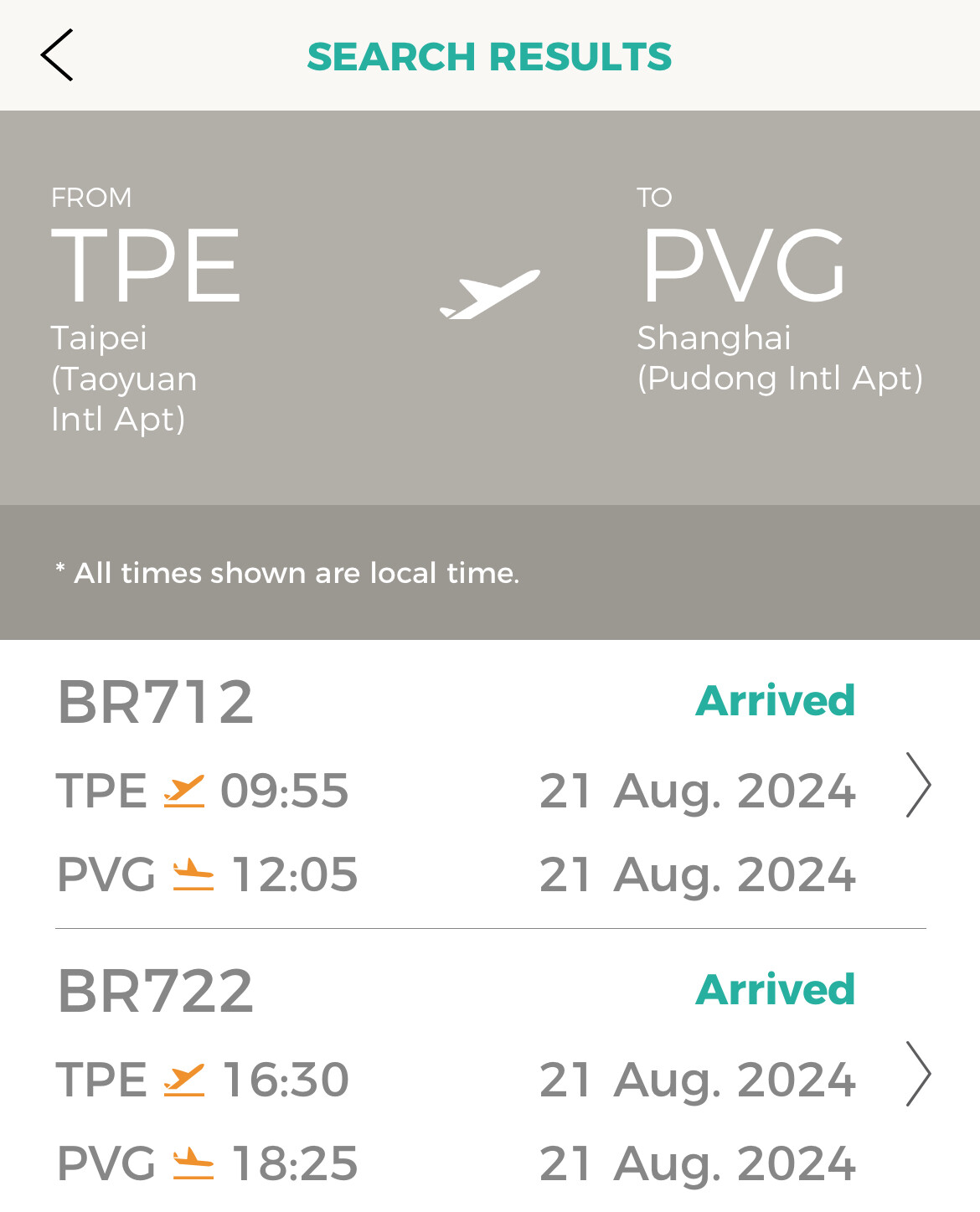View details for flight BR722

pyautogui.click(x=918, y=1074)
